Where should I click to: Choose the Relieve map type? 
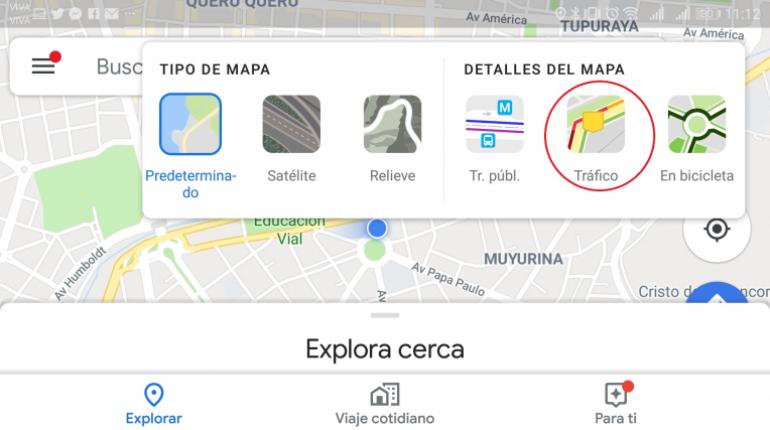coord(392,125)
